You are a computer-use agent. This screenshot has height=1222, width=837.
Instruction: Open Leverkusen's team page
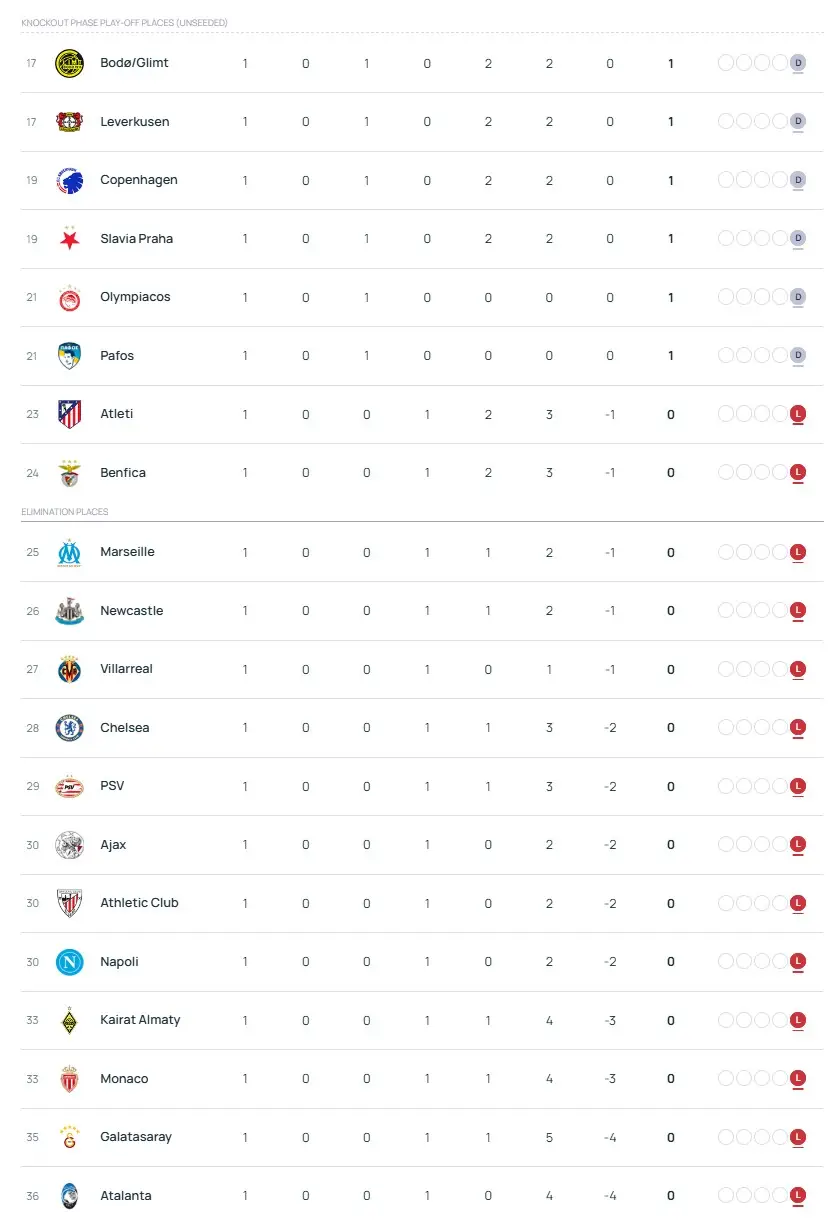point(134,122)
